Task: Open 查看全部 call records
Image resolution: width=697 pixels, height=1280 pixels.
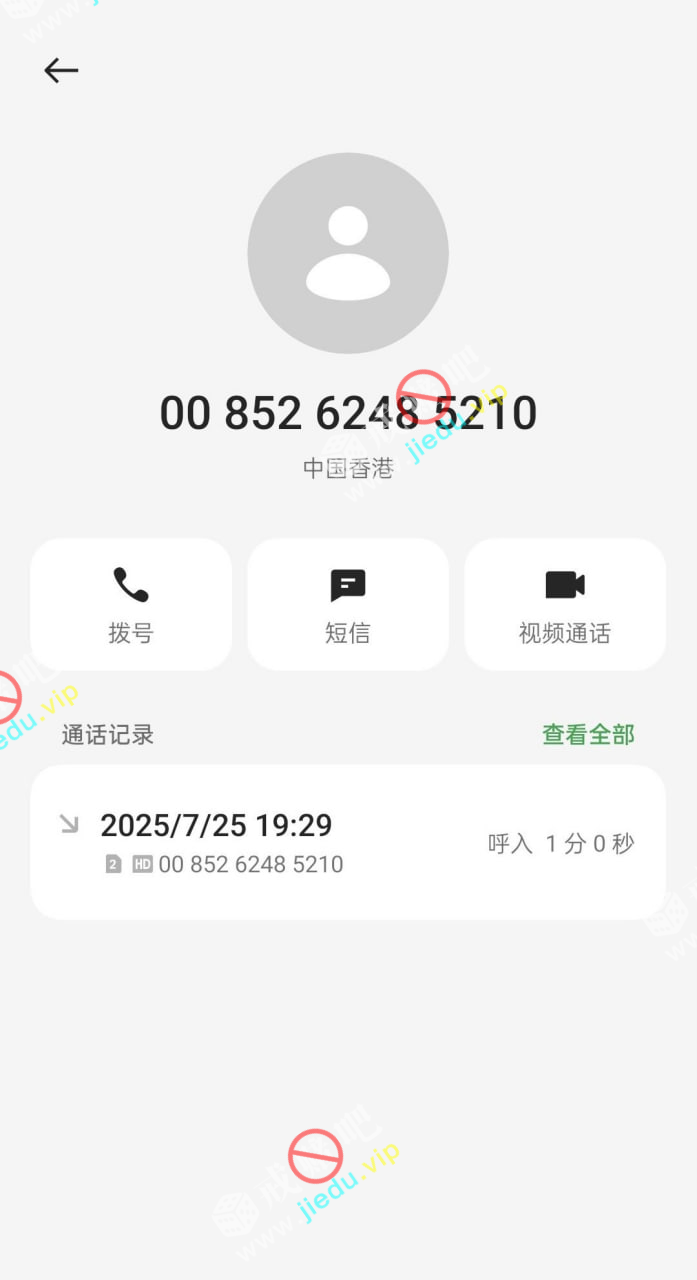Action: coord(588,735)
